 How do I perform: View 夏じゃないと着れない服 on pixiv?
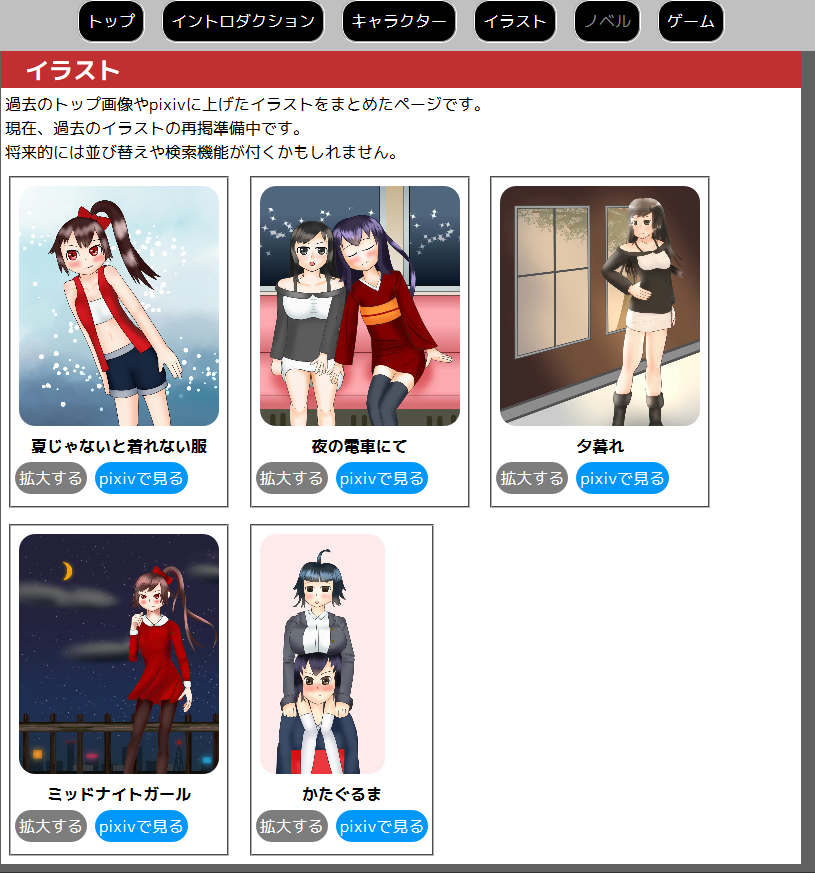pyautogui.click(x=141, y=478)
